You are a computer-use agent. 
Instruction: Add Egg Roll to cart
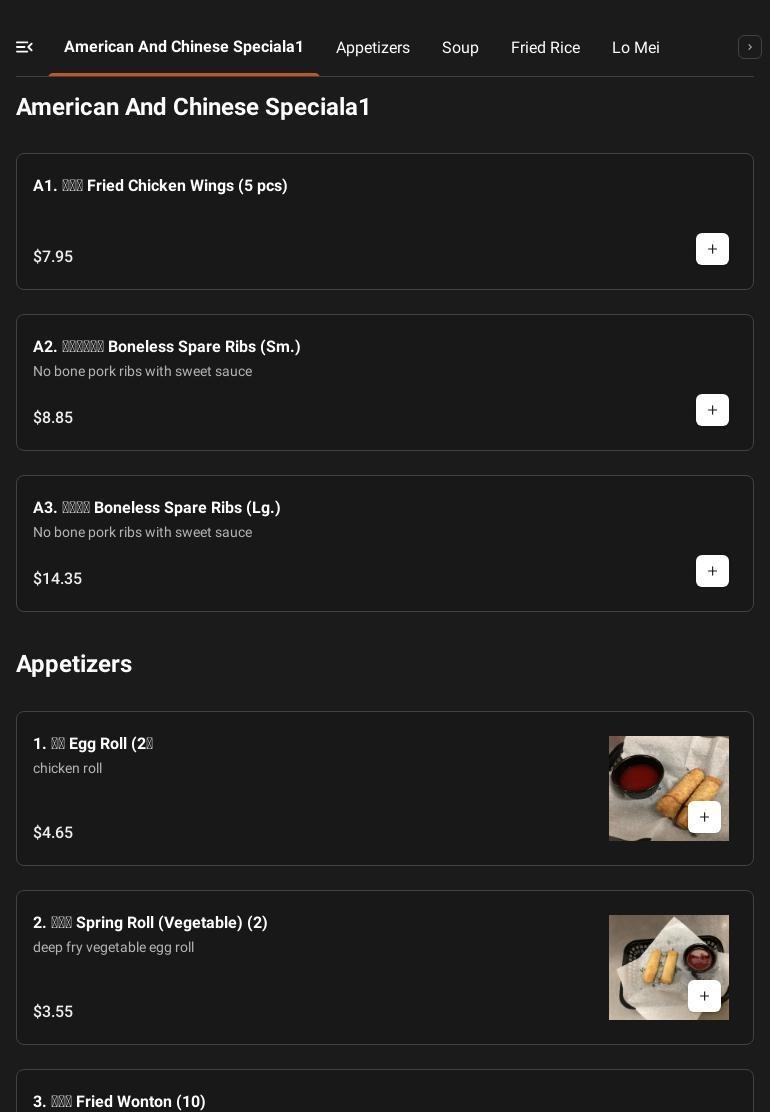pyautogui.click(x=704, y=817)
